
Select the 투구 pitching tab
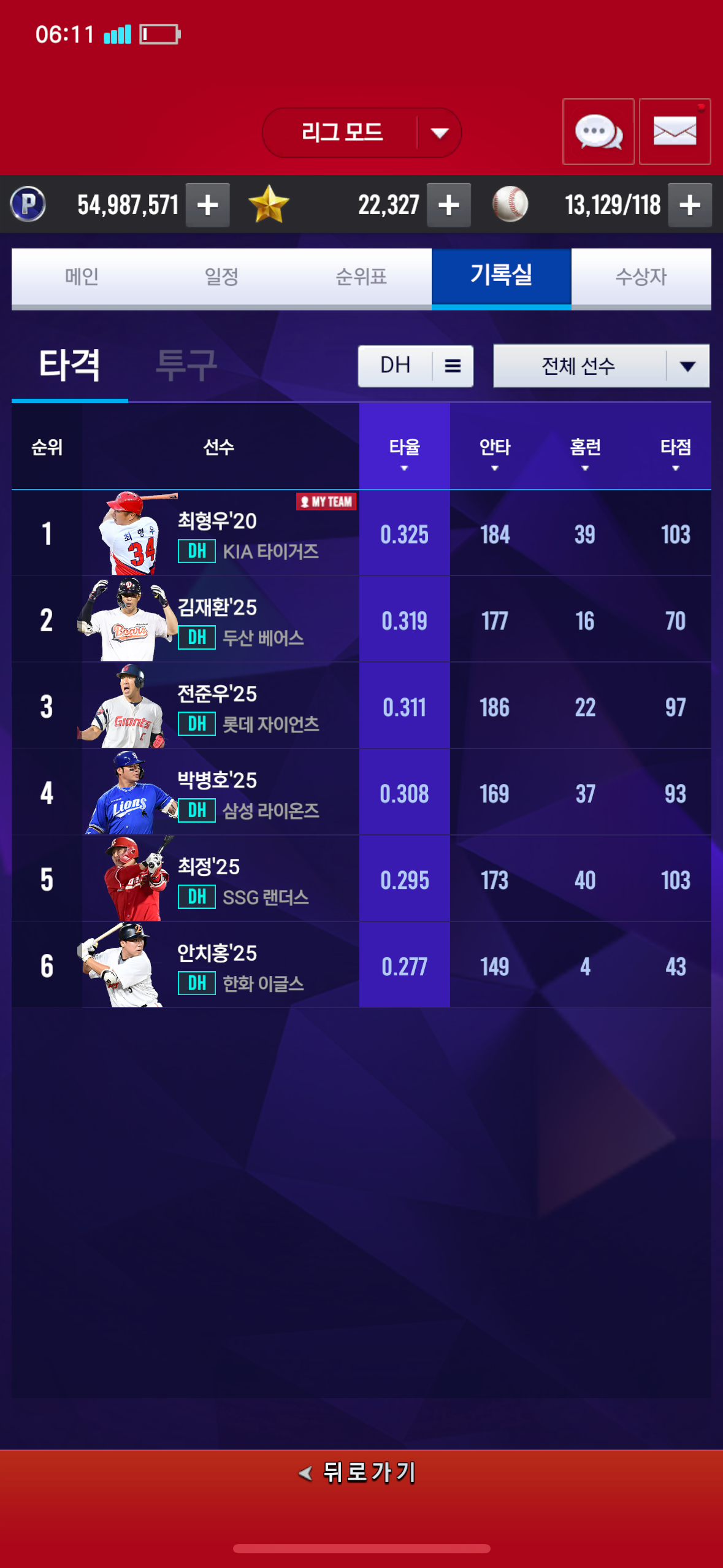tap(186, 365)
